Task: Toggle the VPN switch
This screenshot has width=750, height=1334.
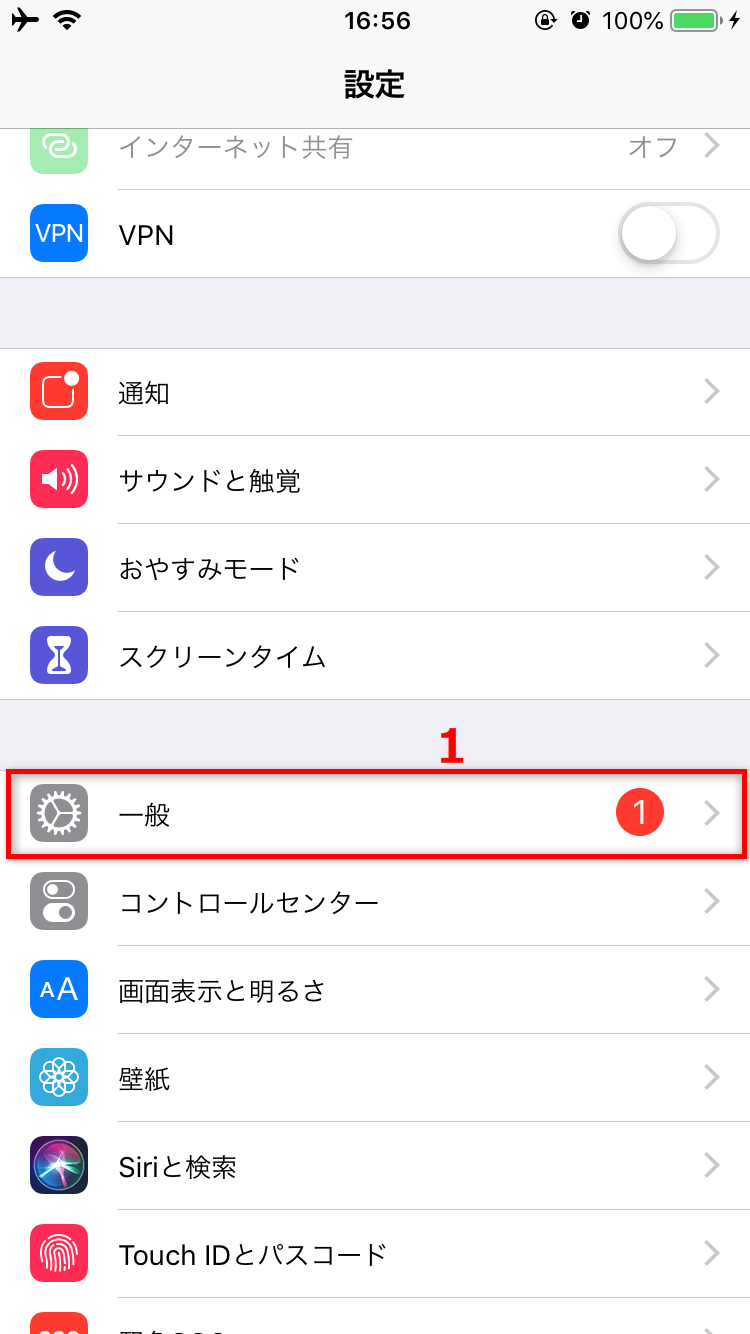Action: [668, 234]
